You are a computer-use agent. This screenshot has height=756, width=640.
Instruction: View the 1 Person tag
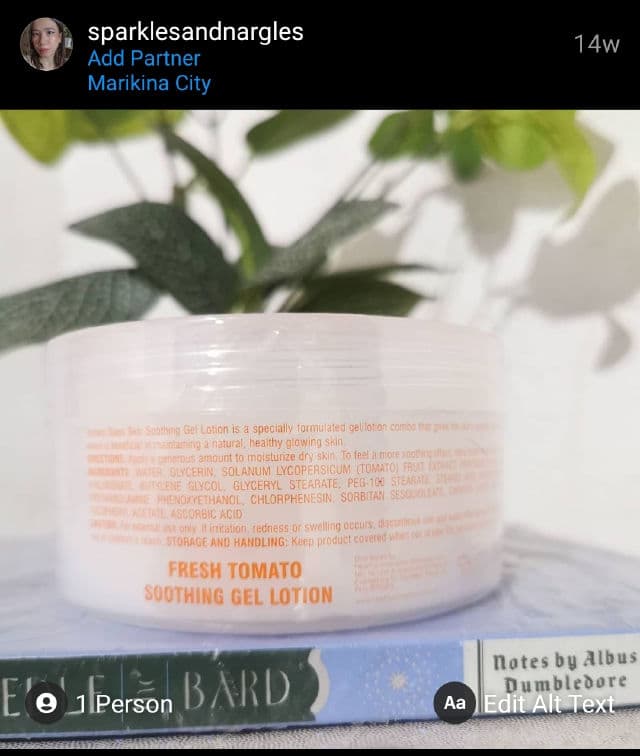99,704
